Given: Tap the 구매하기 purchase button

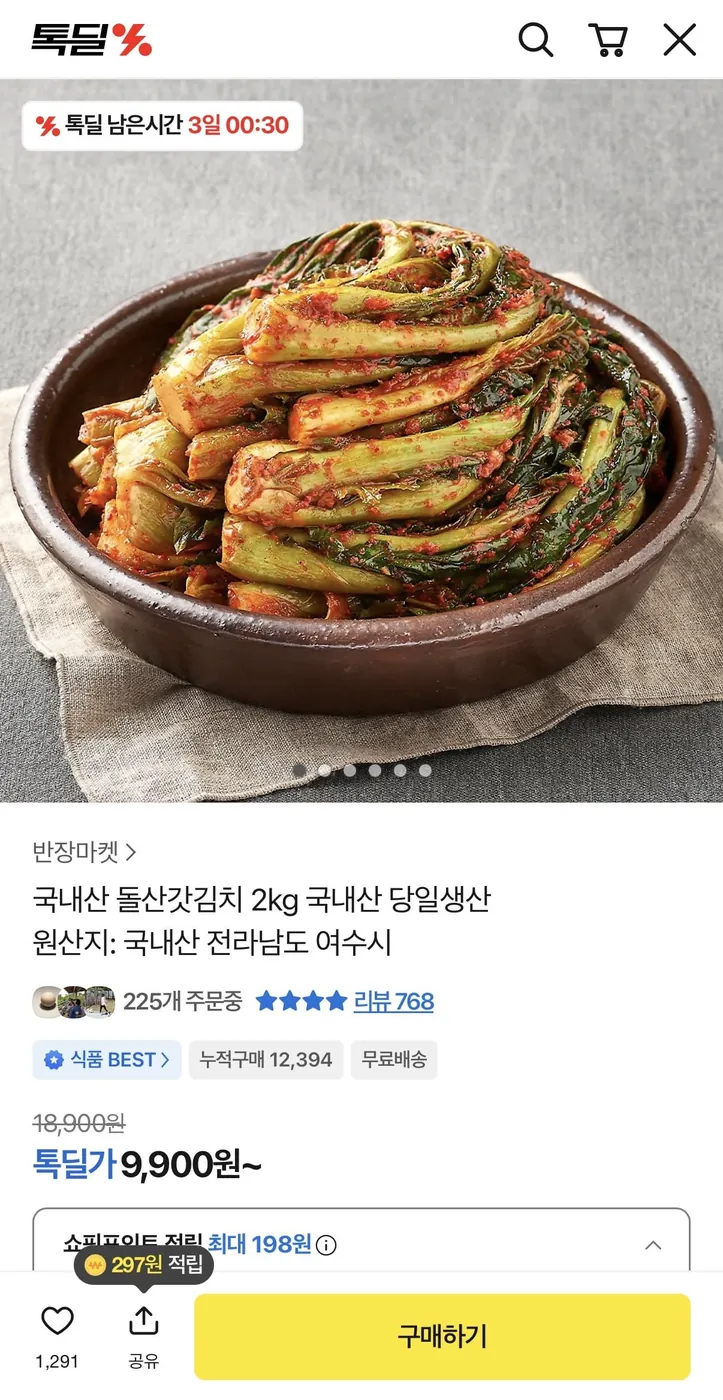Looking at the screenshot, I should tap(440, 1337).
